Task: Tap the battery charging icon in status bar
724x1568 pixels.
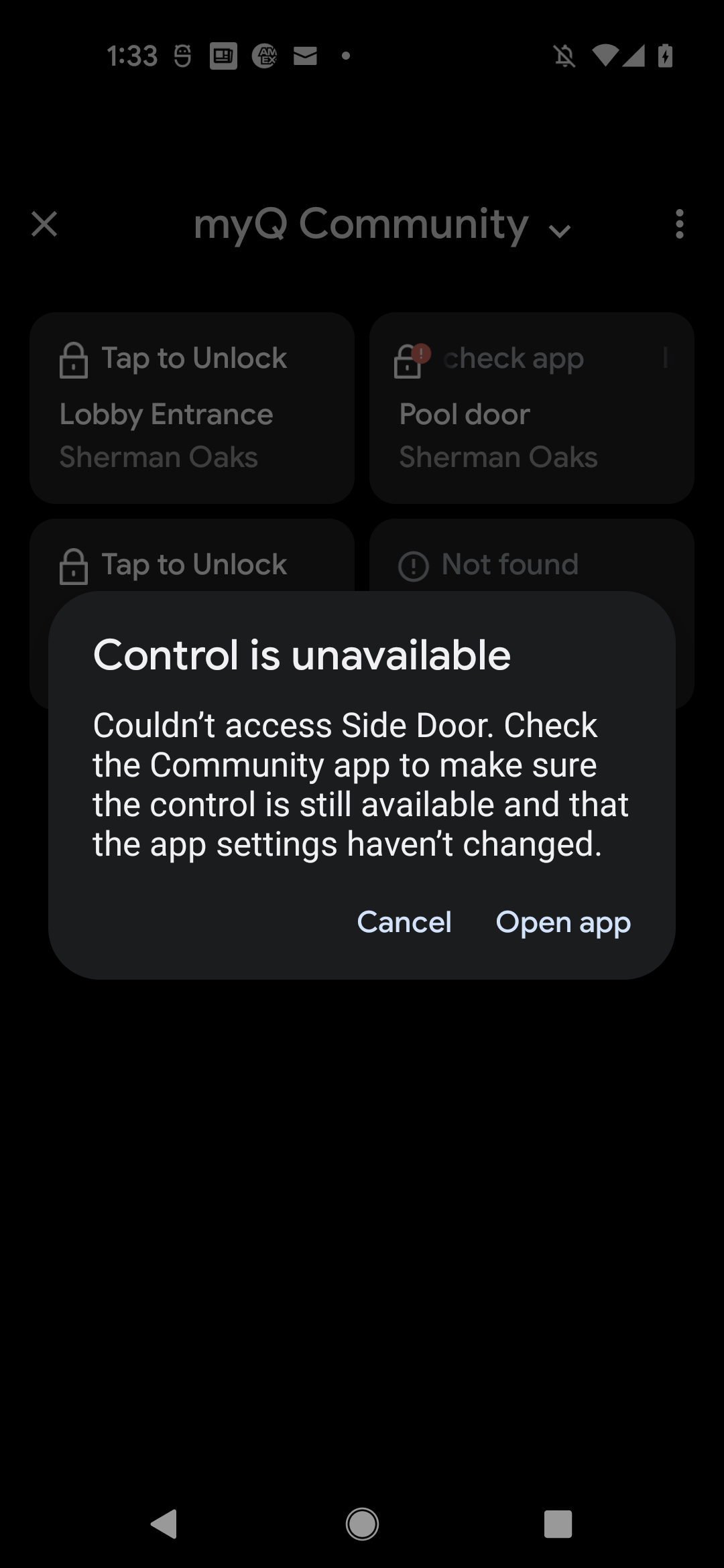Action: click(x=664, y=57)
